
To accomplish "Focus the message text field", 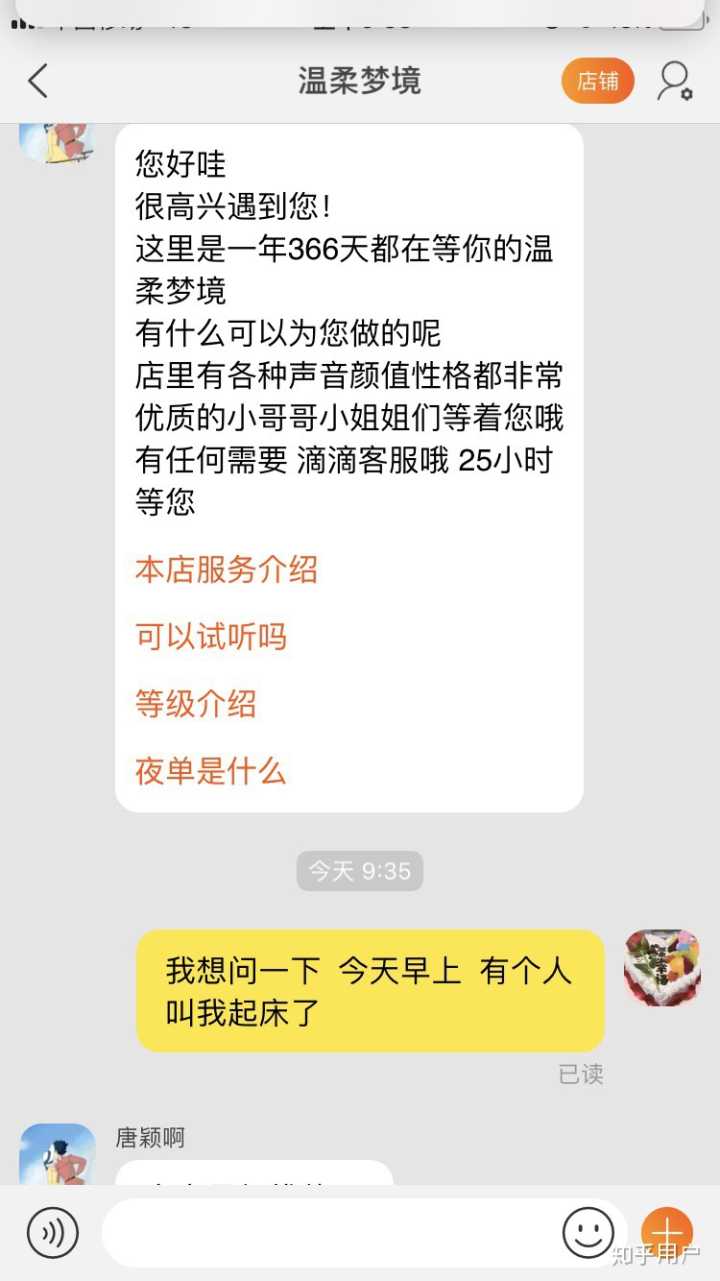I will (x=330, y=1232).
